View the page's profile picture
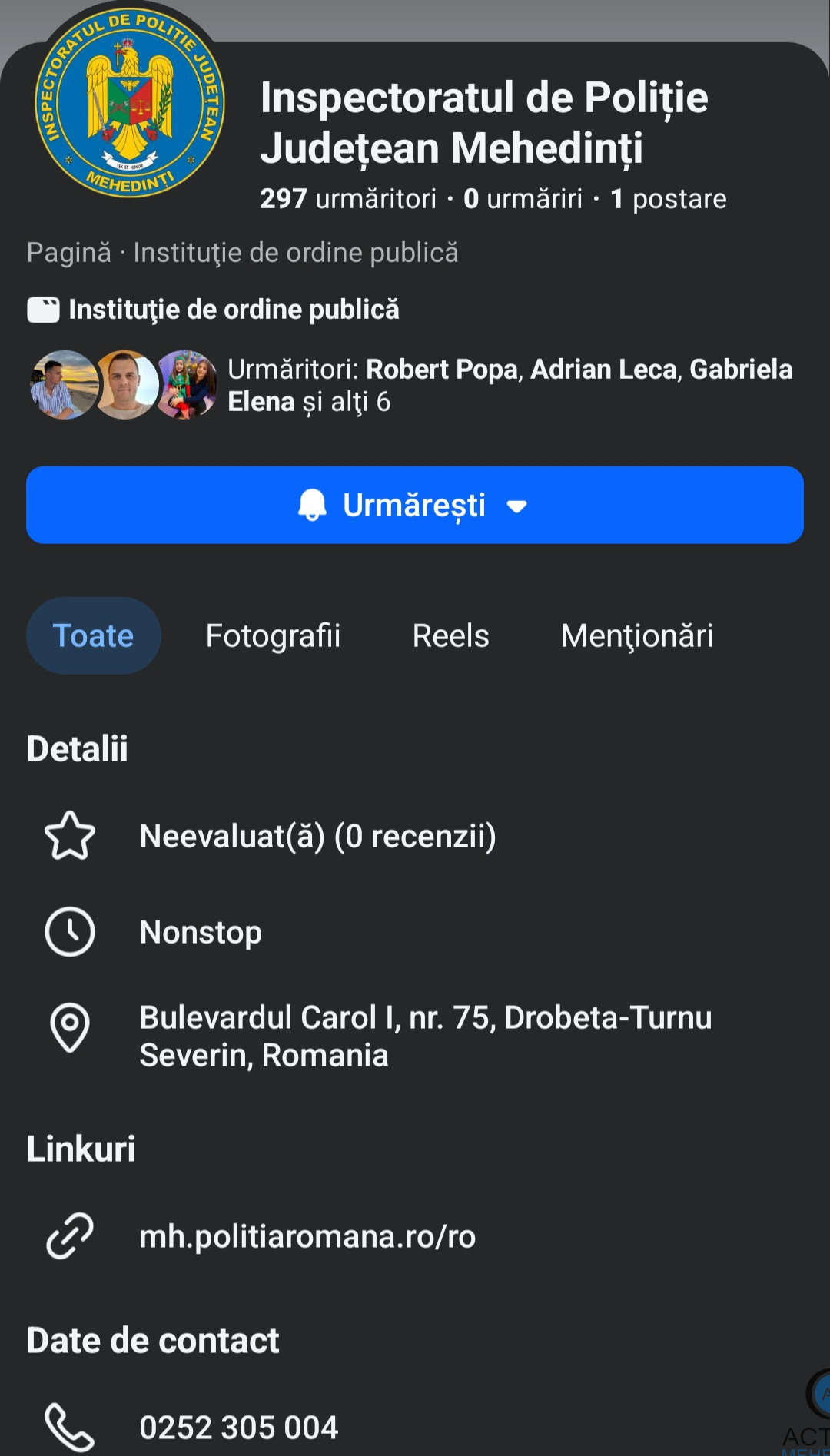Image resolution: width=830 pixels, height=1456 pixels. pyautogui.click(x=130, y=104)
